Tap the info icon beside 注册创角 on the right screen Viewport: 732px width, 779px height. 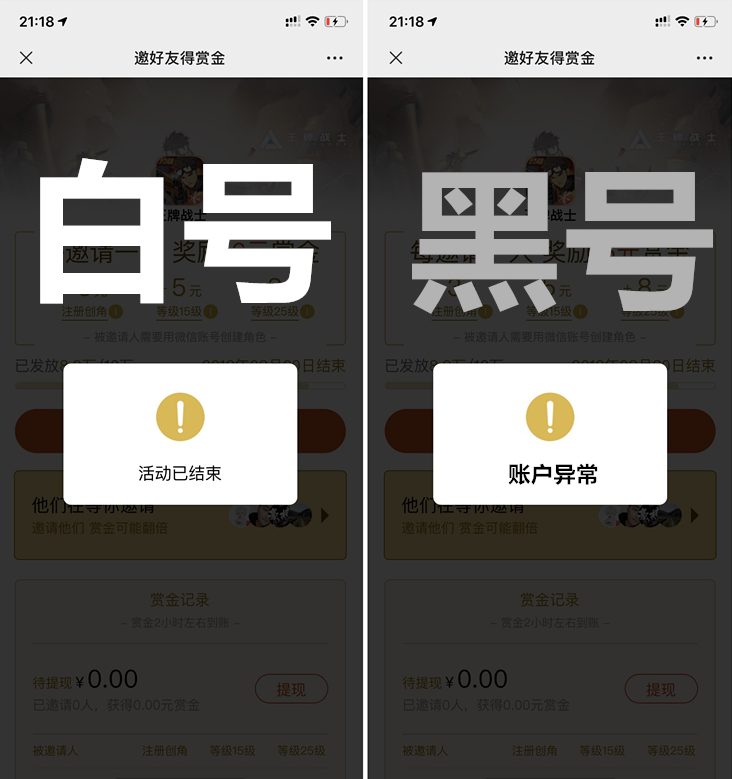click(x=484, y=310)
